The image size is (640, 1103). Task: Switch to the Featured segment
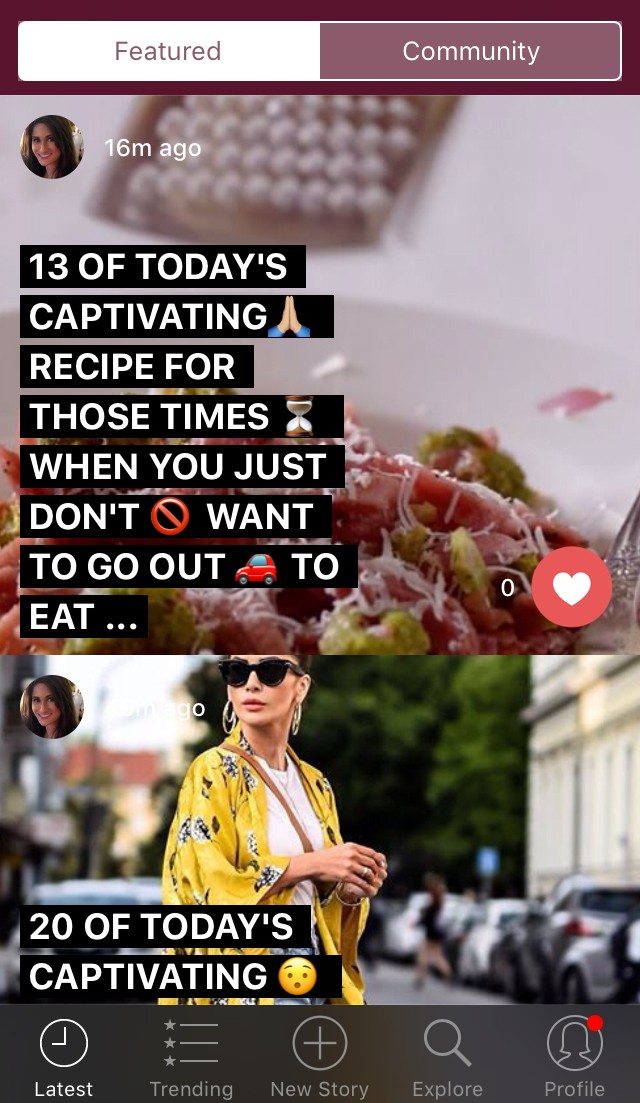(168, 51)
